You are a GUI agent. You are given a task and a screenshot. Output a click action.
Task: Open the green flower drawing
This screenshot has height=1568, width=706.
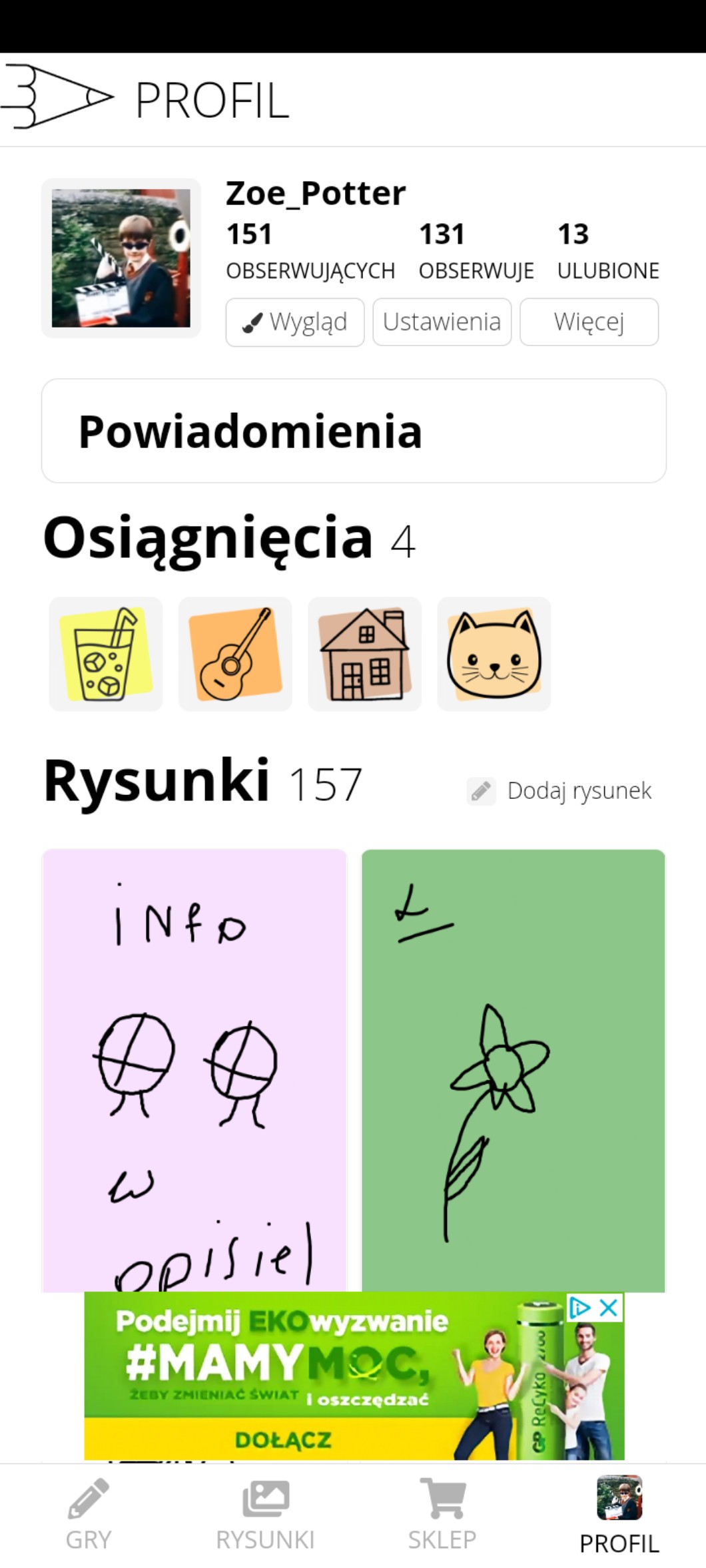point(513,1065)
